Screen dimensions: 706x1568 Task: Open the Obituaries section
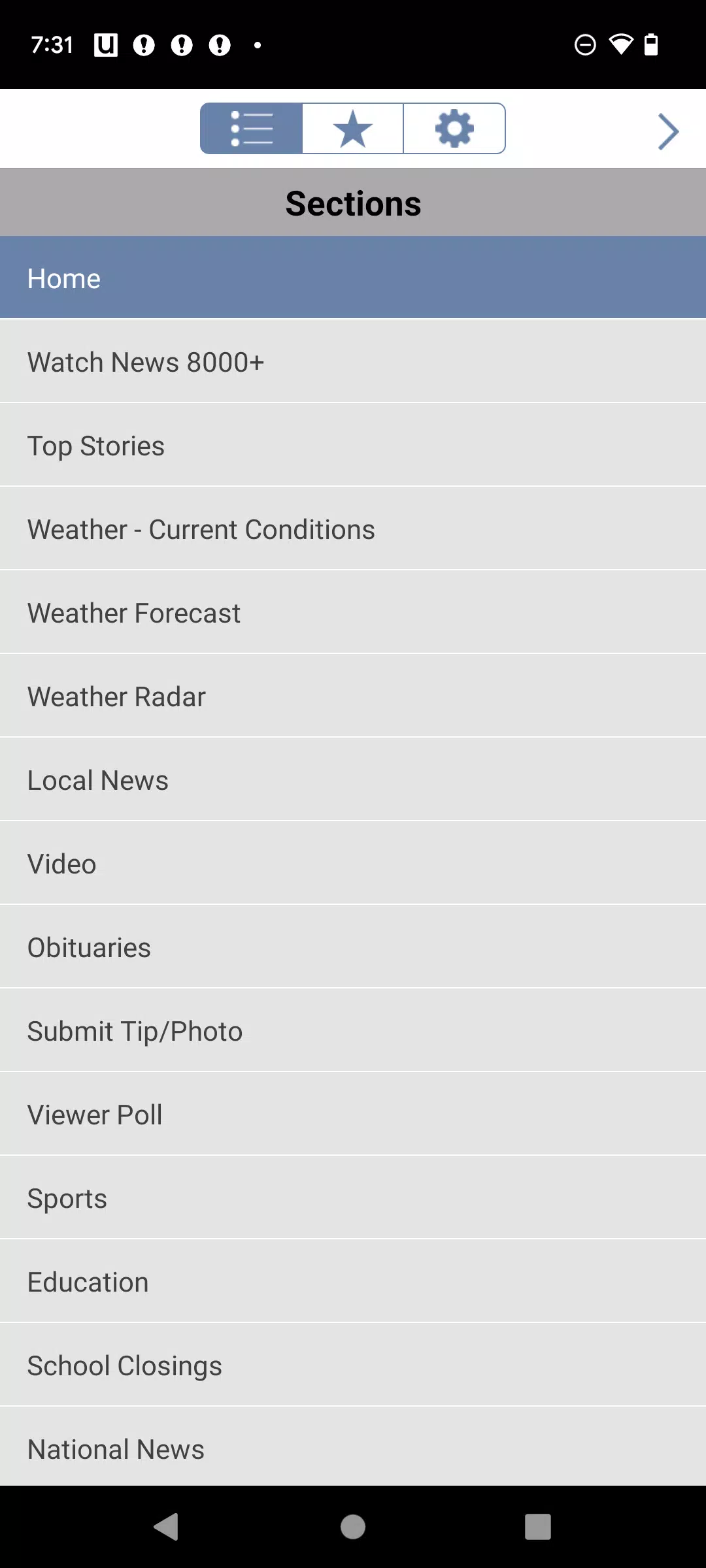point(353,947)
